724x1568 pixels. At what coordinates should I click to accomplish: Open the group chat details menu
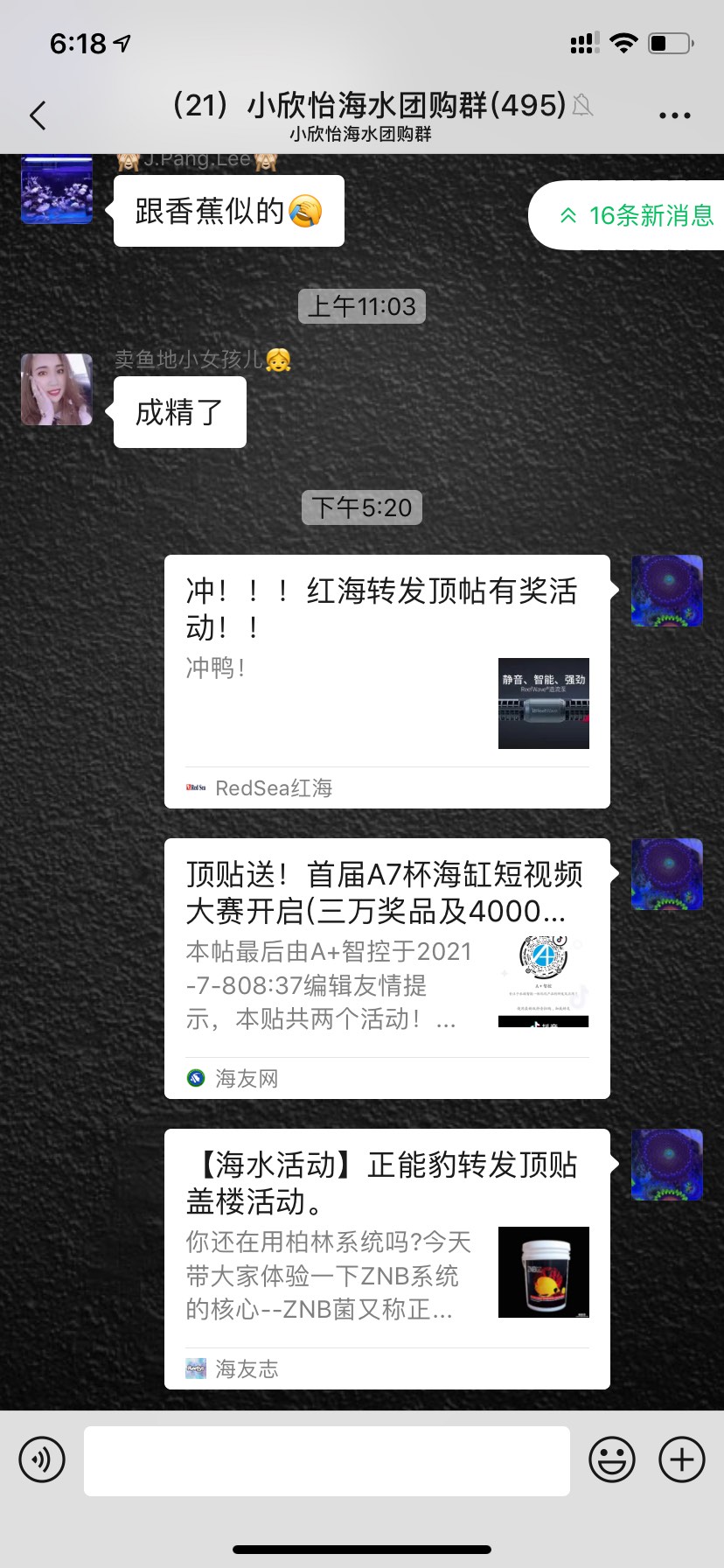coord(674,115)
